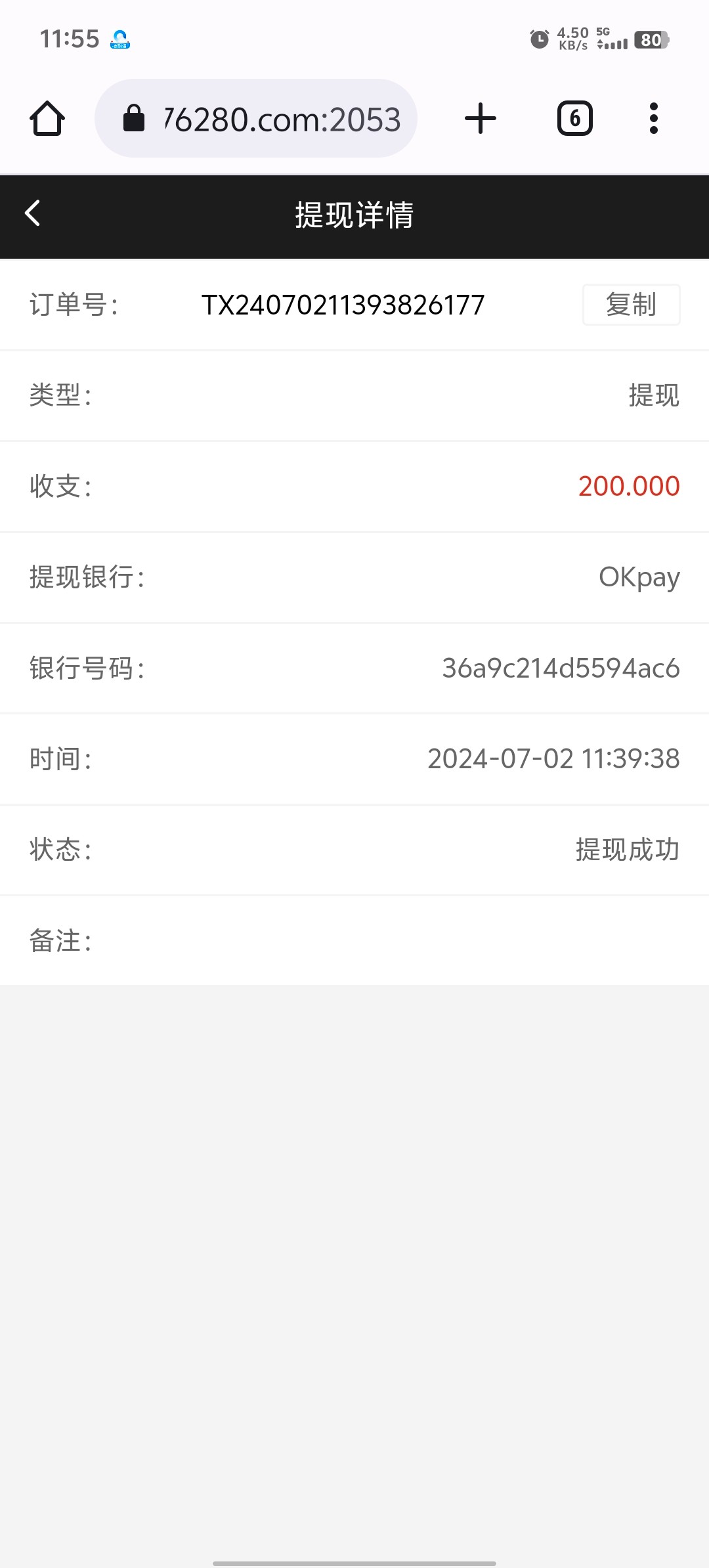Click the 复制 button to copy order number
Viewport: 709px width, 1568px height.
[630, 304]
